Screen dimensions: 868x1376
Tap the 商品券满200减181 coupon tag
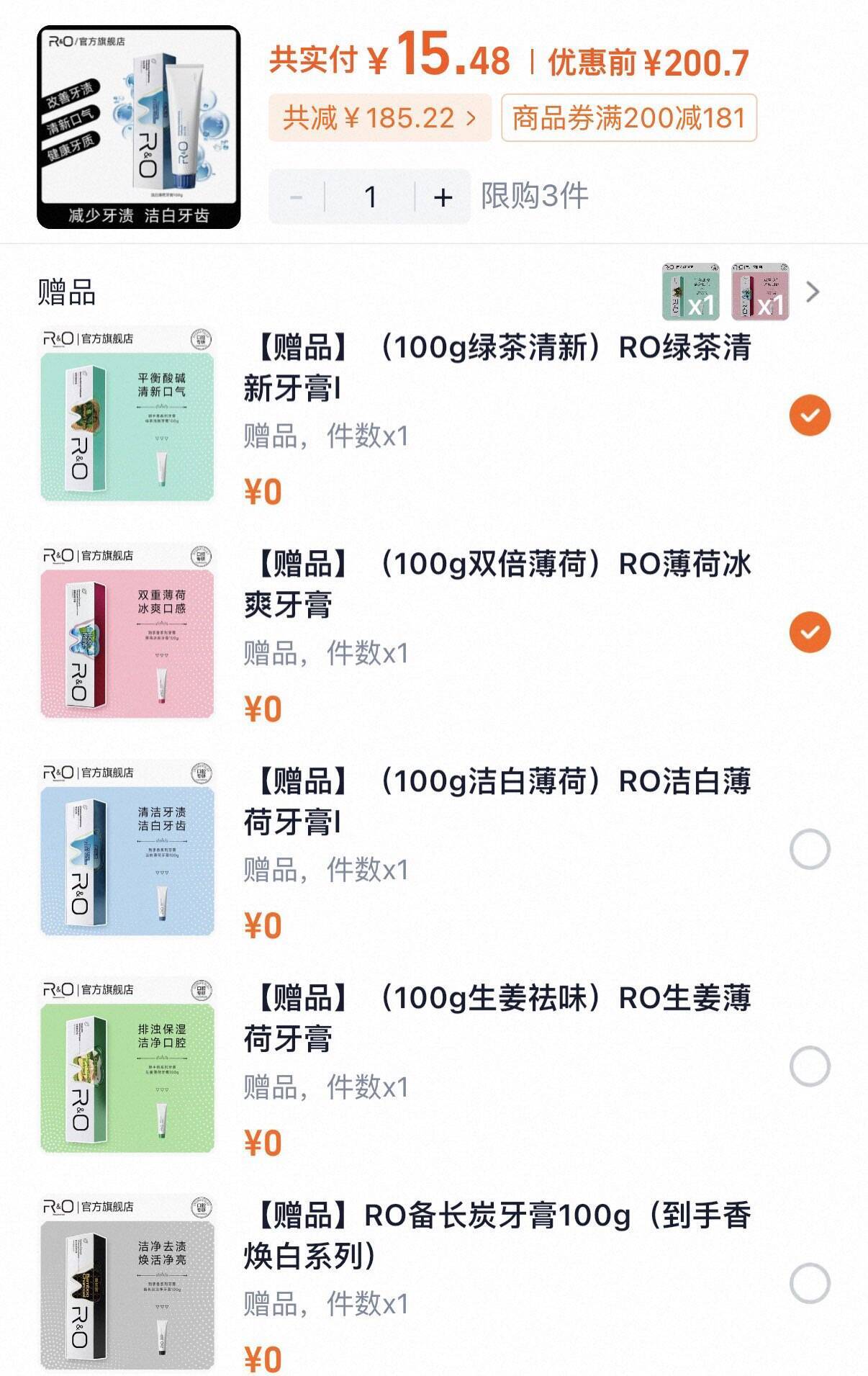pyautogui.click(x=628, y=117)
